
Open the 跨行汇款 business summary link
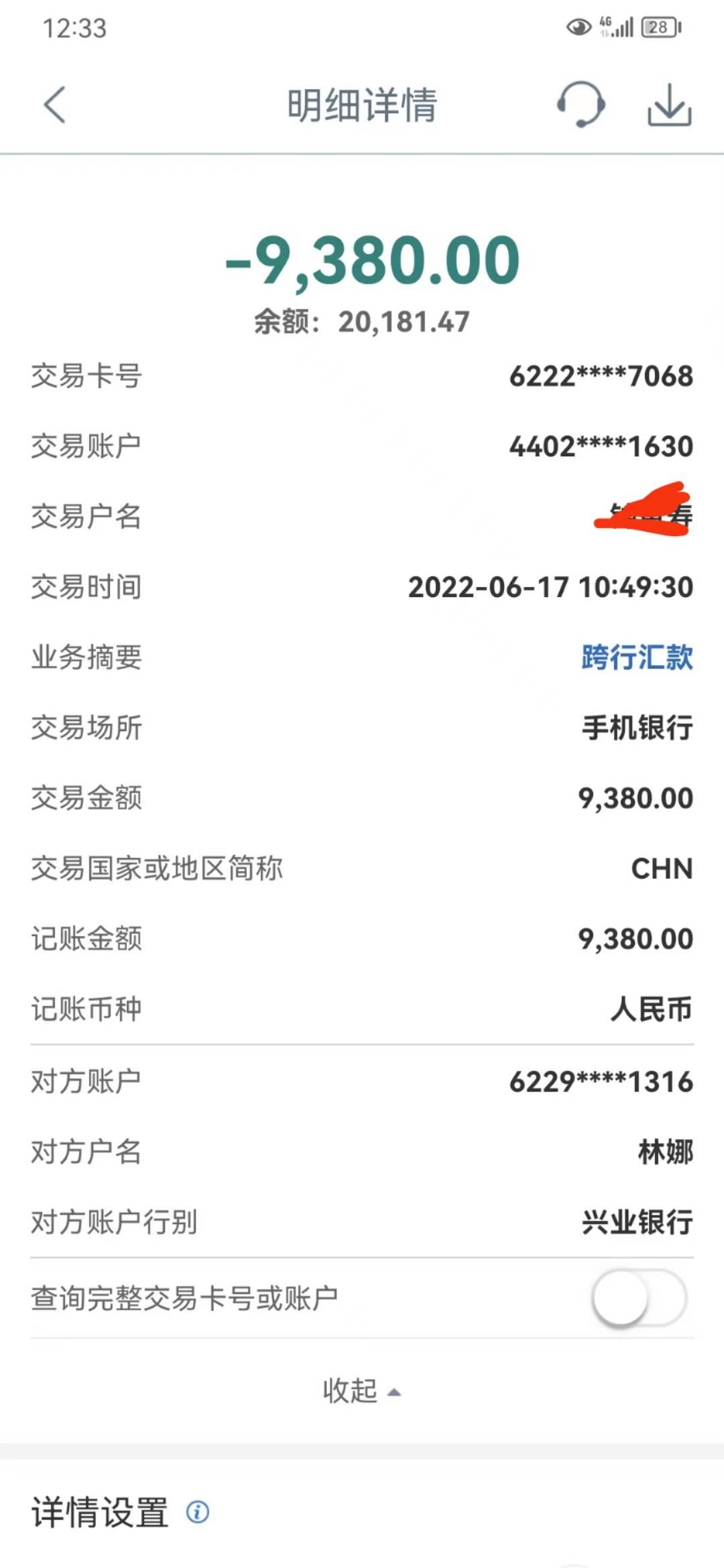(x=637, y=657)
